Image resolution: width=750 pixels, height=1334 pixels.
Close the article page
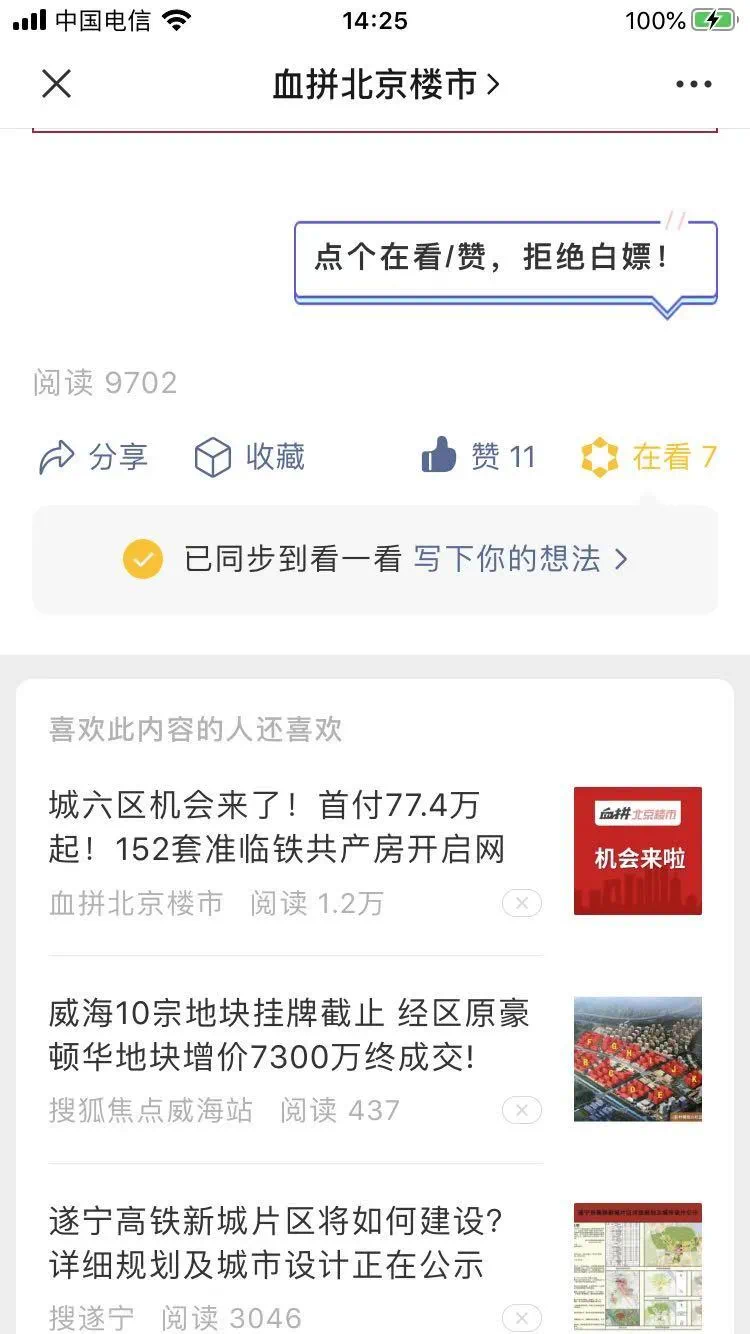tap(57, 84)
